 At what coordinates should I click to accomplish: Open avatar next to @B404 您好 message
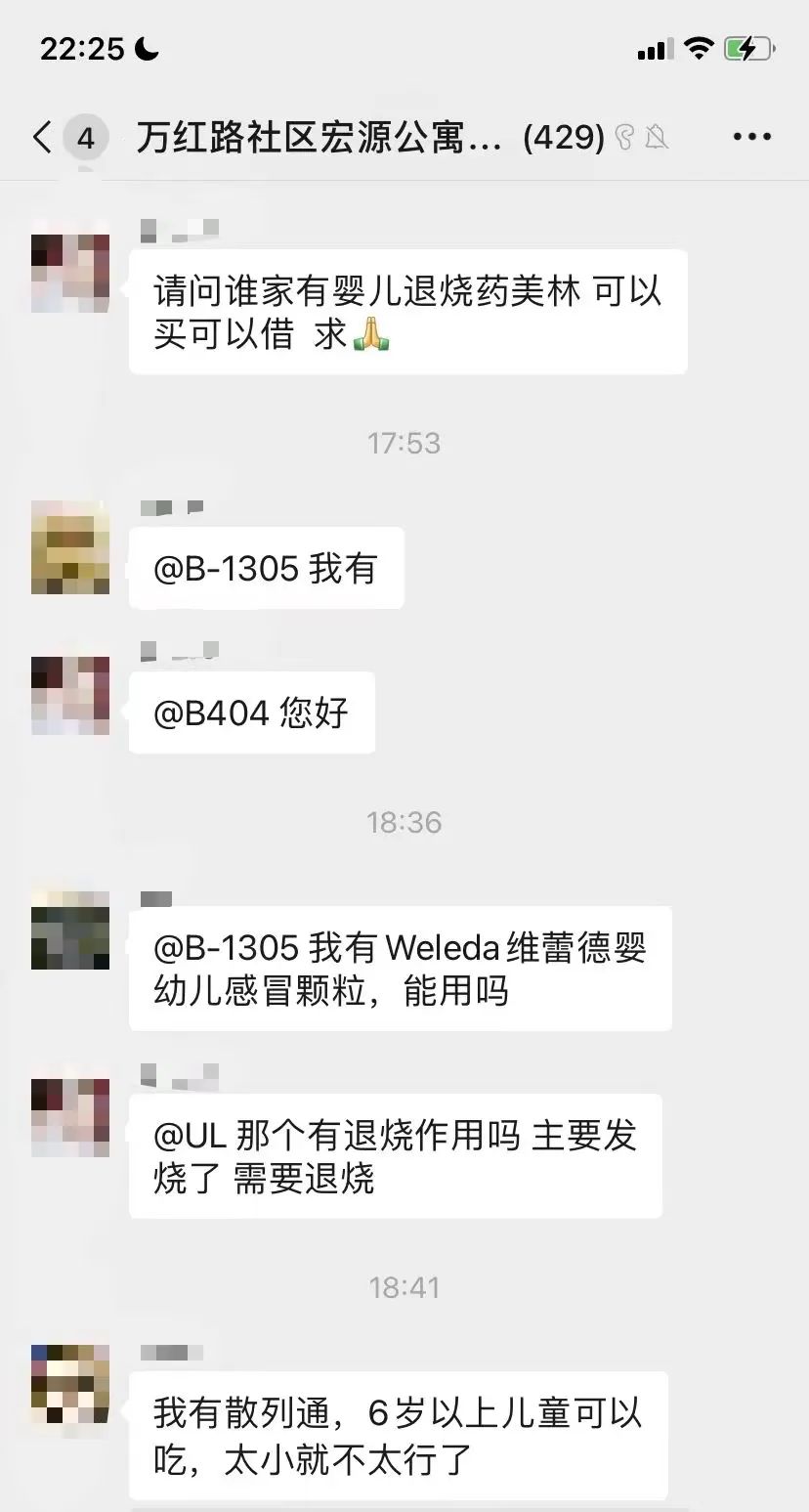70,695
